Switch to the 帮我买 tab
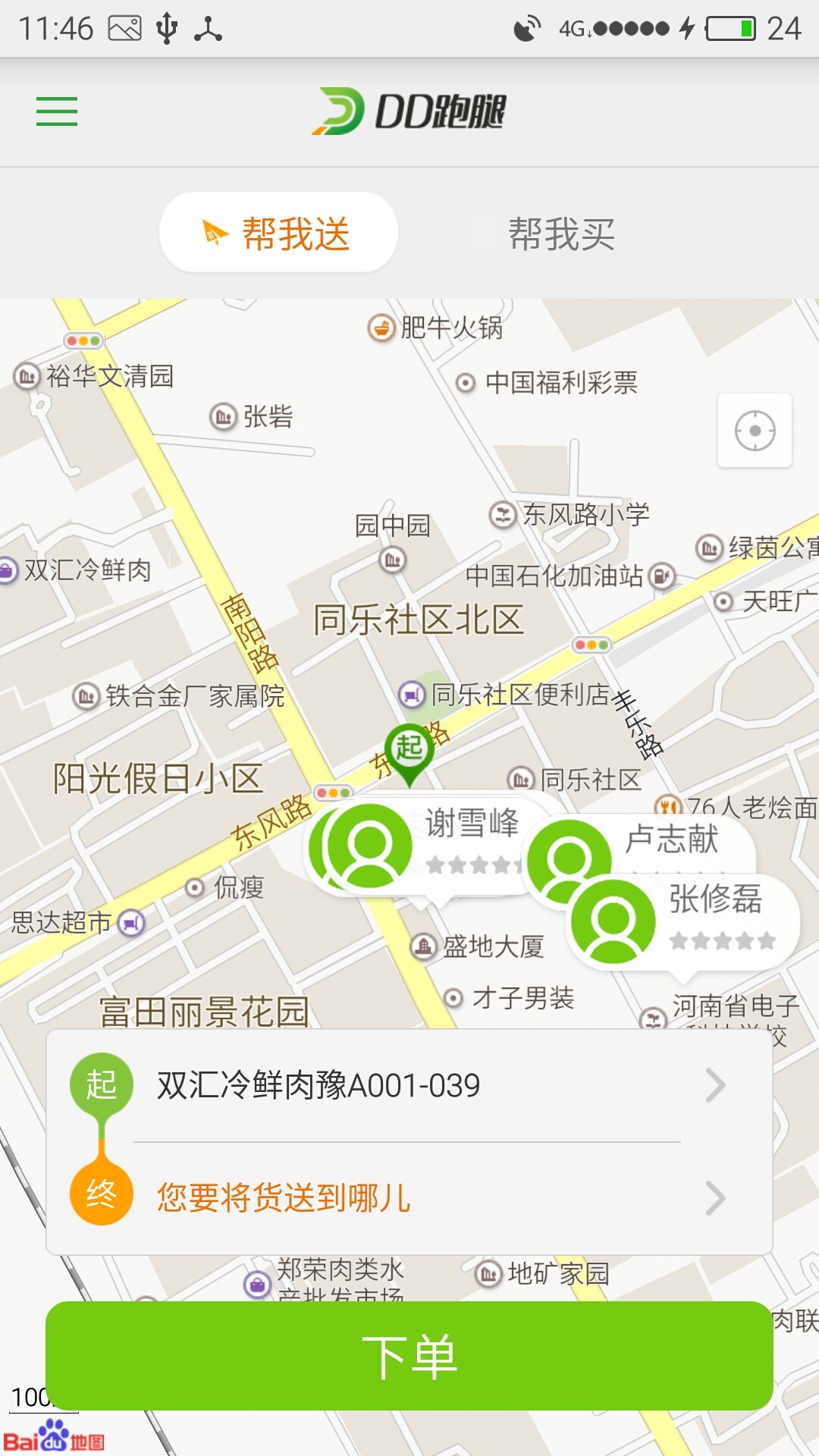The width and height of the screenshot is (819, 1456). coord(561,235)
